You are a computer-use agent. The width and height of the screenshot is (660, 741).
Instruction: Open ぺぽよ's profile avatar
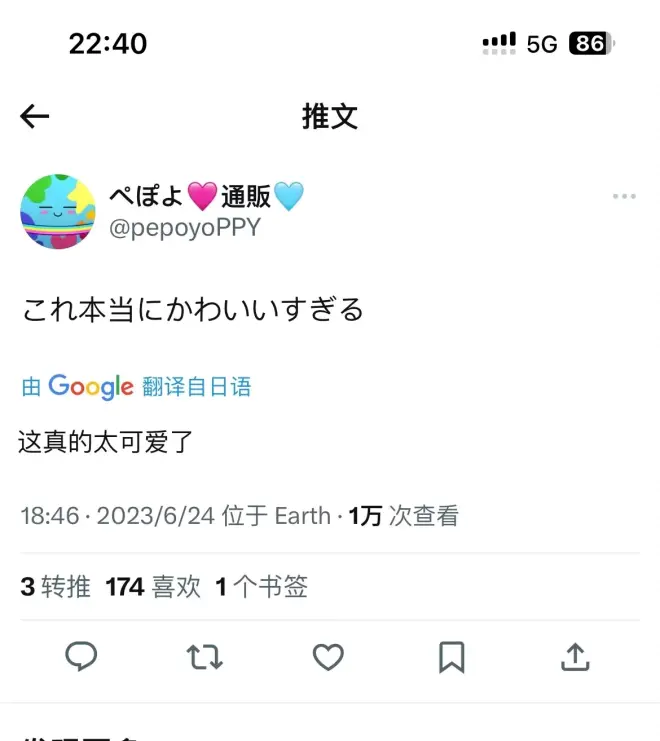tap(58, 211)
